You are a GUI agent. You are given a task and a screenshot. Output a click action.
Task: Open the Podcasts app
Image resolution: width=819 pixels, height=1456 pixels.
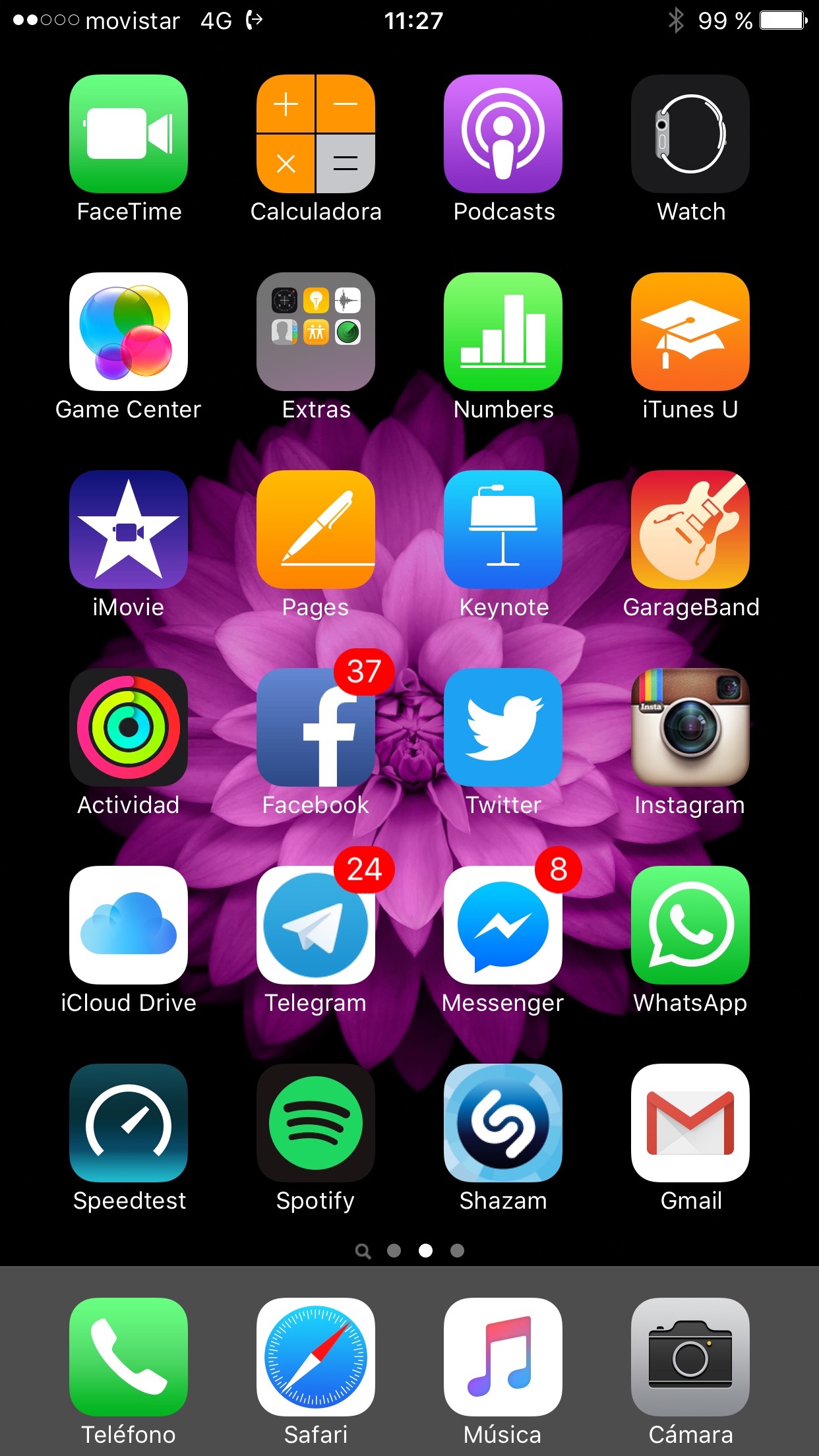[503, 134]
